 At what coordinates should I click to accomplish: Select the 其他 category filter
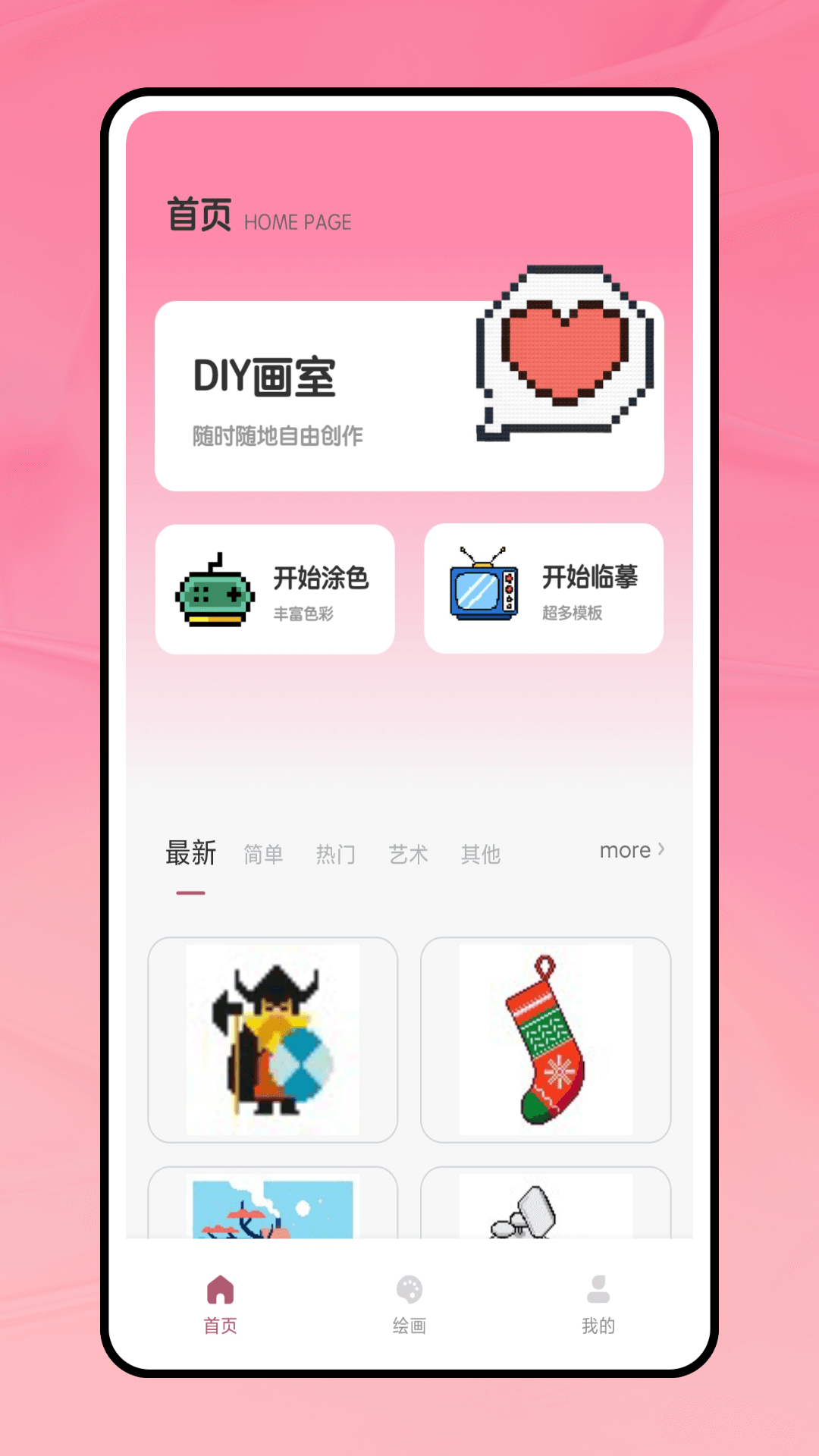tap(480, 854)
